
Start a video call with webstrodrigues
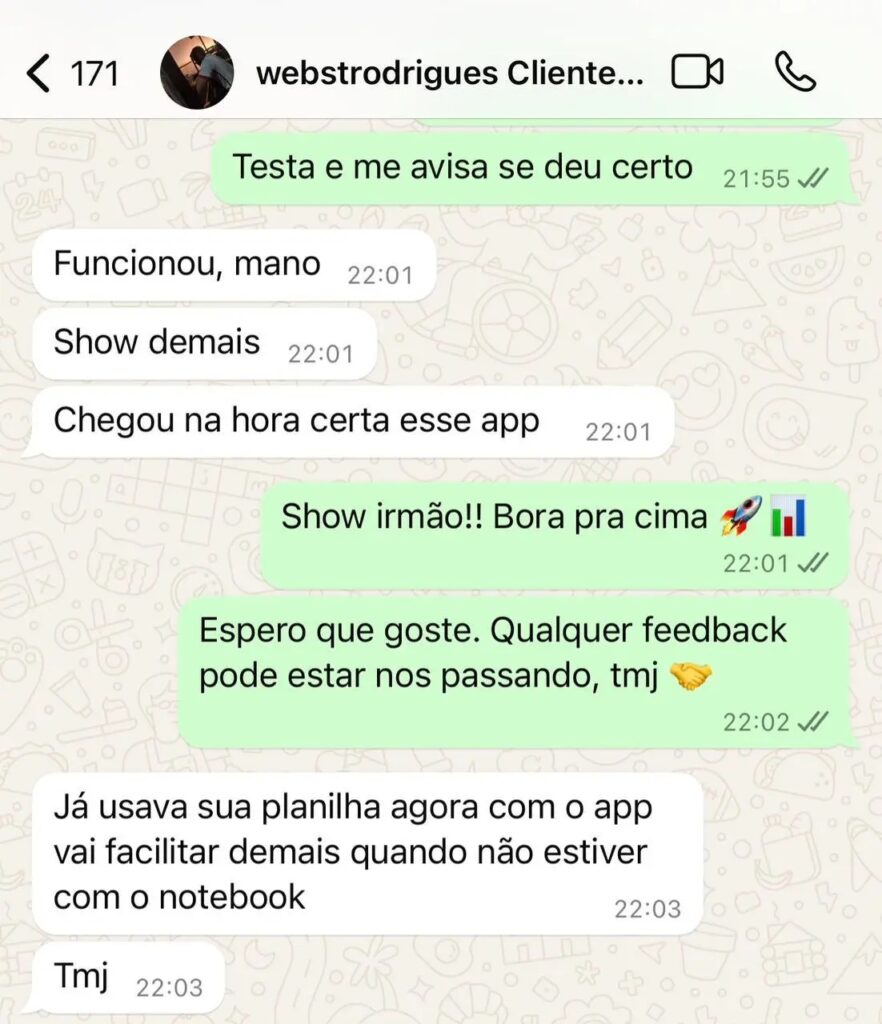coord(697,73)
